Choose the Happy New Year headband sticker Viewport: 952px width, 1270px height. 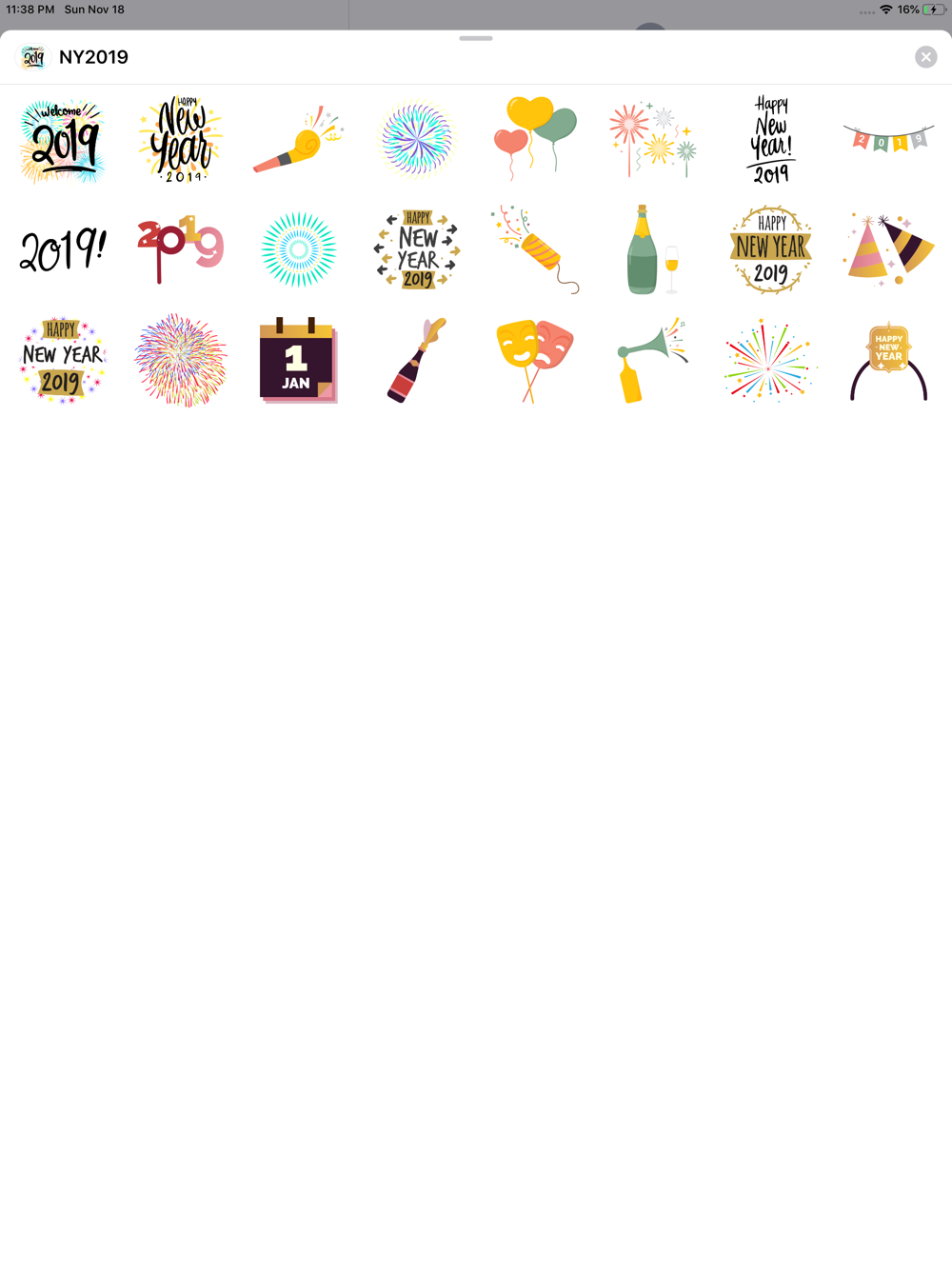tap(889, 361)
